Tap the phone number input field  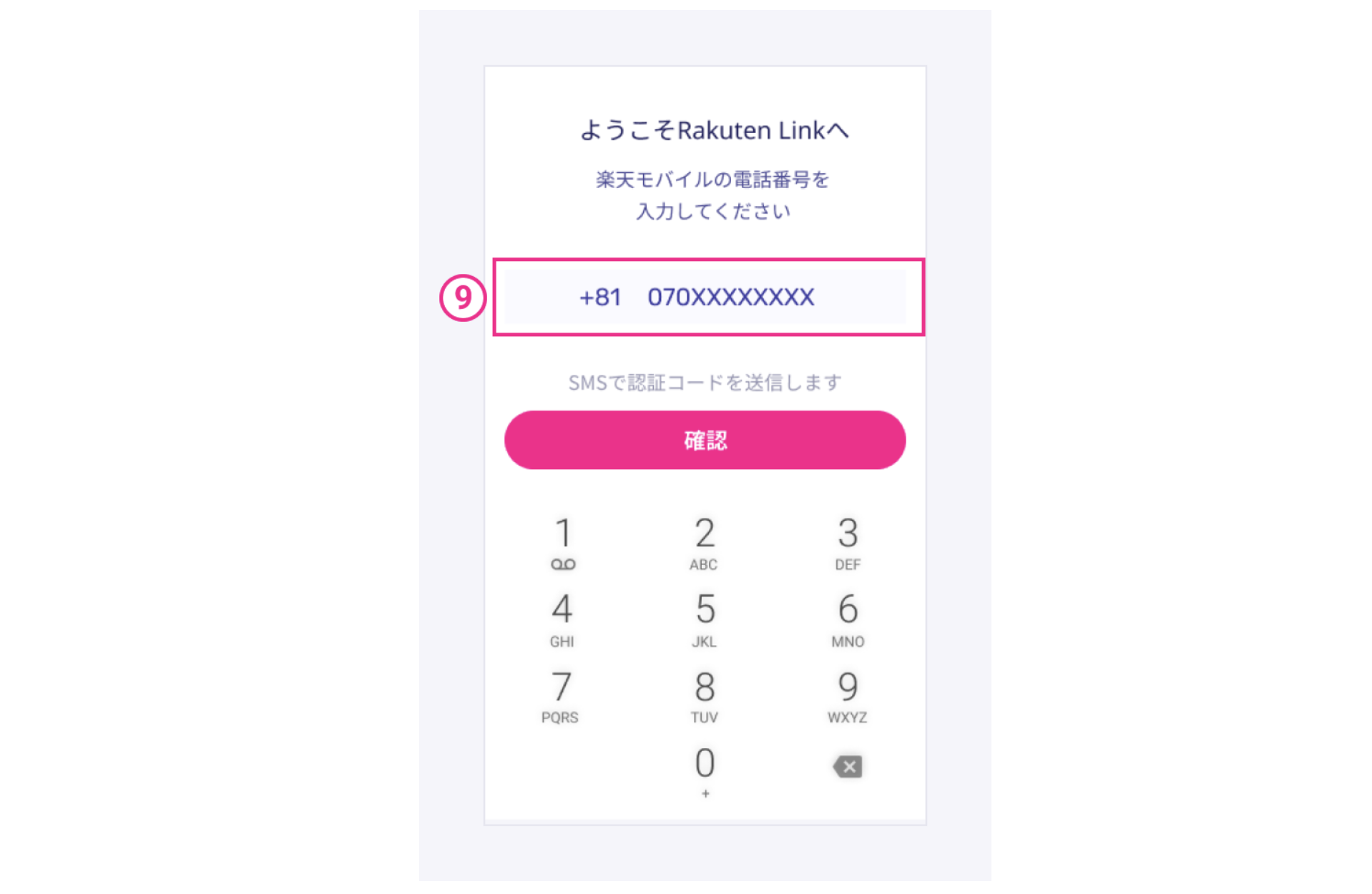point(705,297)
